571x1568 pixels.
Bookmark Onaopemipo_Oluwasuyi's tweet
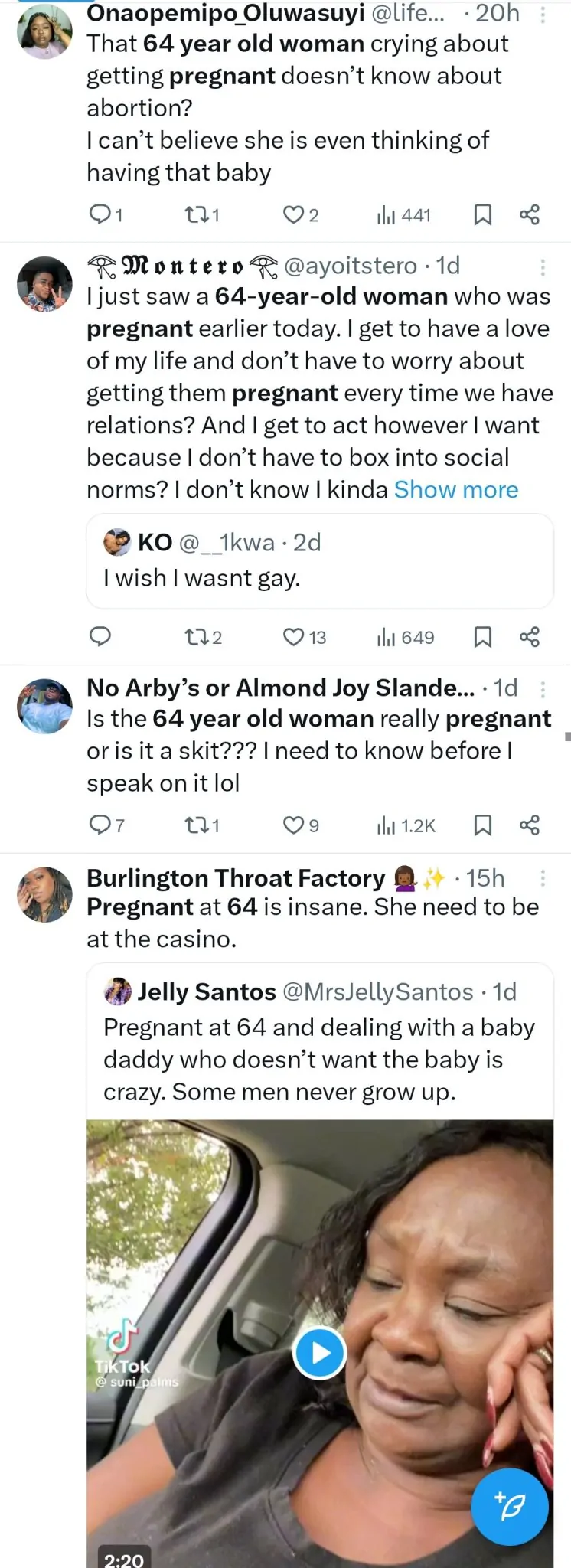(482, 214)
